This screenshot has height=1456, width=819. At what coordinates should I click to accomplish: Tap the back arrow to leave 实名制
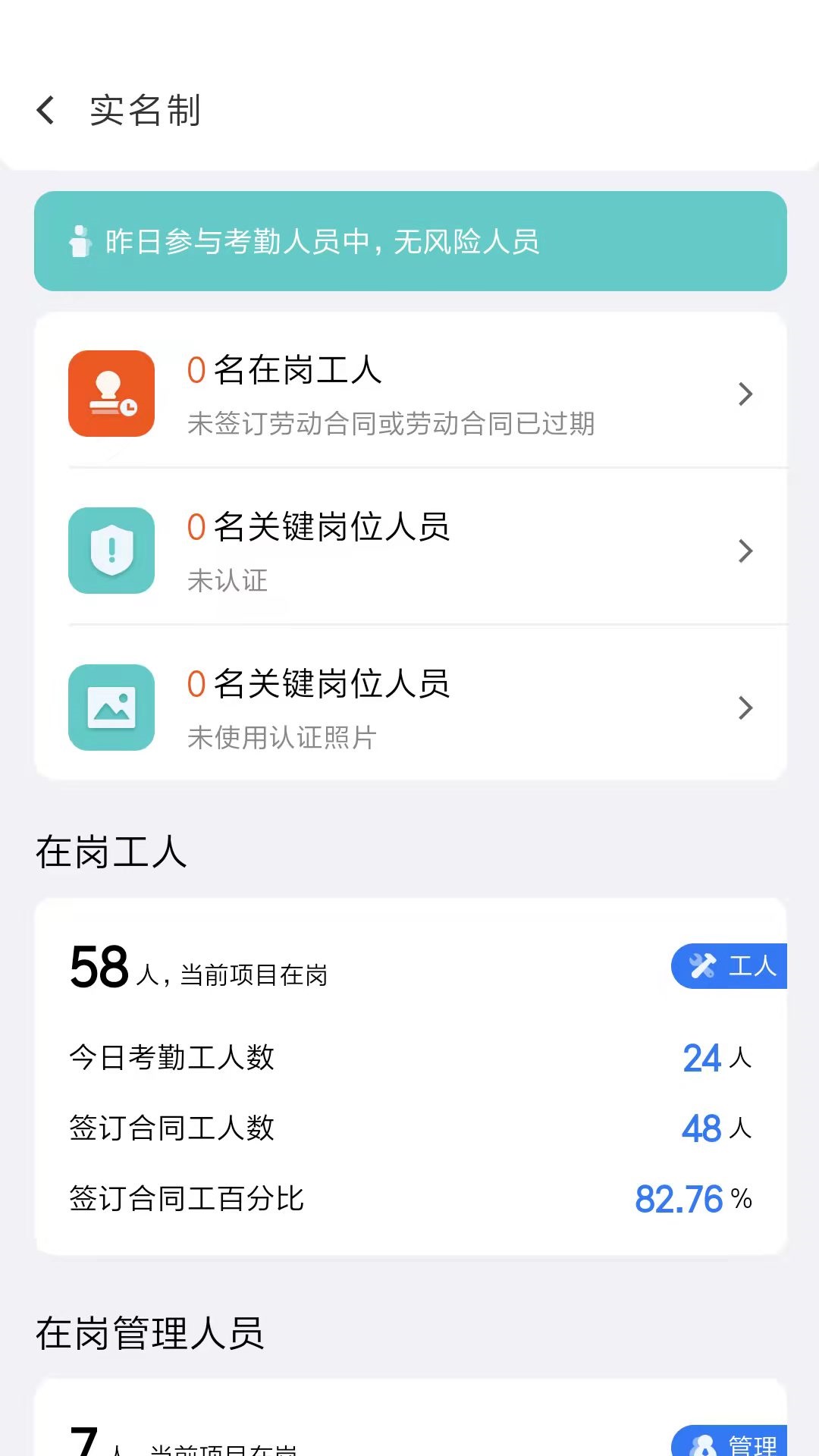[x=45, y=110]
